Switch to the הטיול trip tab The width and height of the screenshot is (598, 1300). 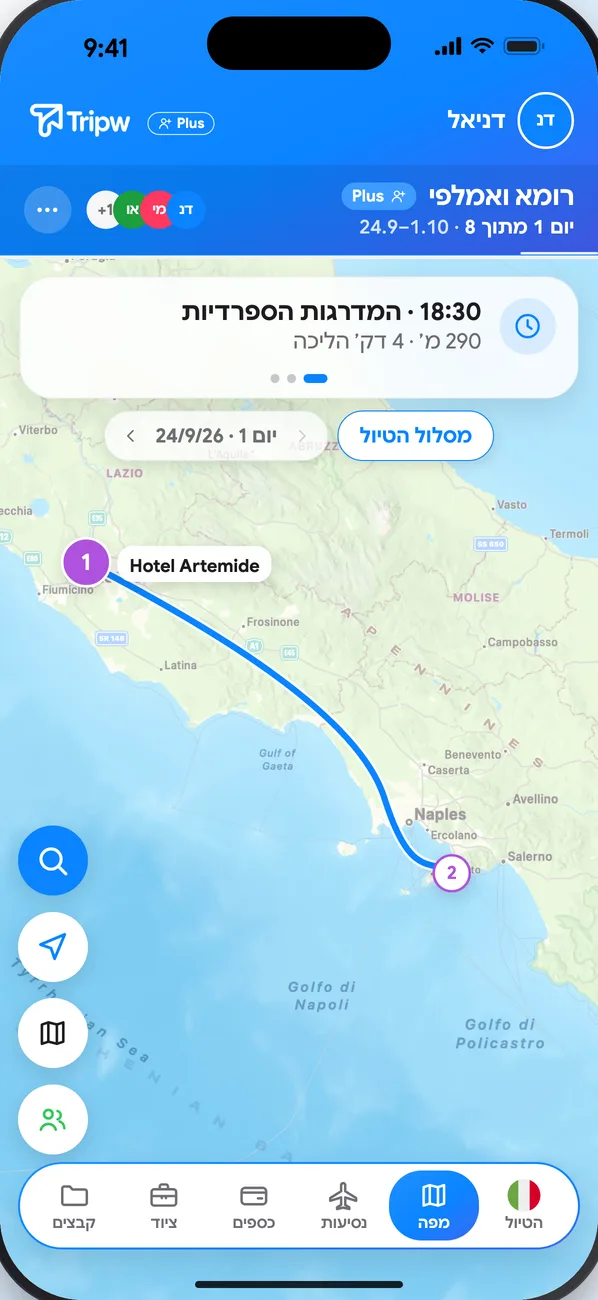(x=525, y=1206)
